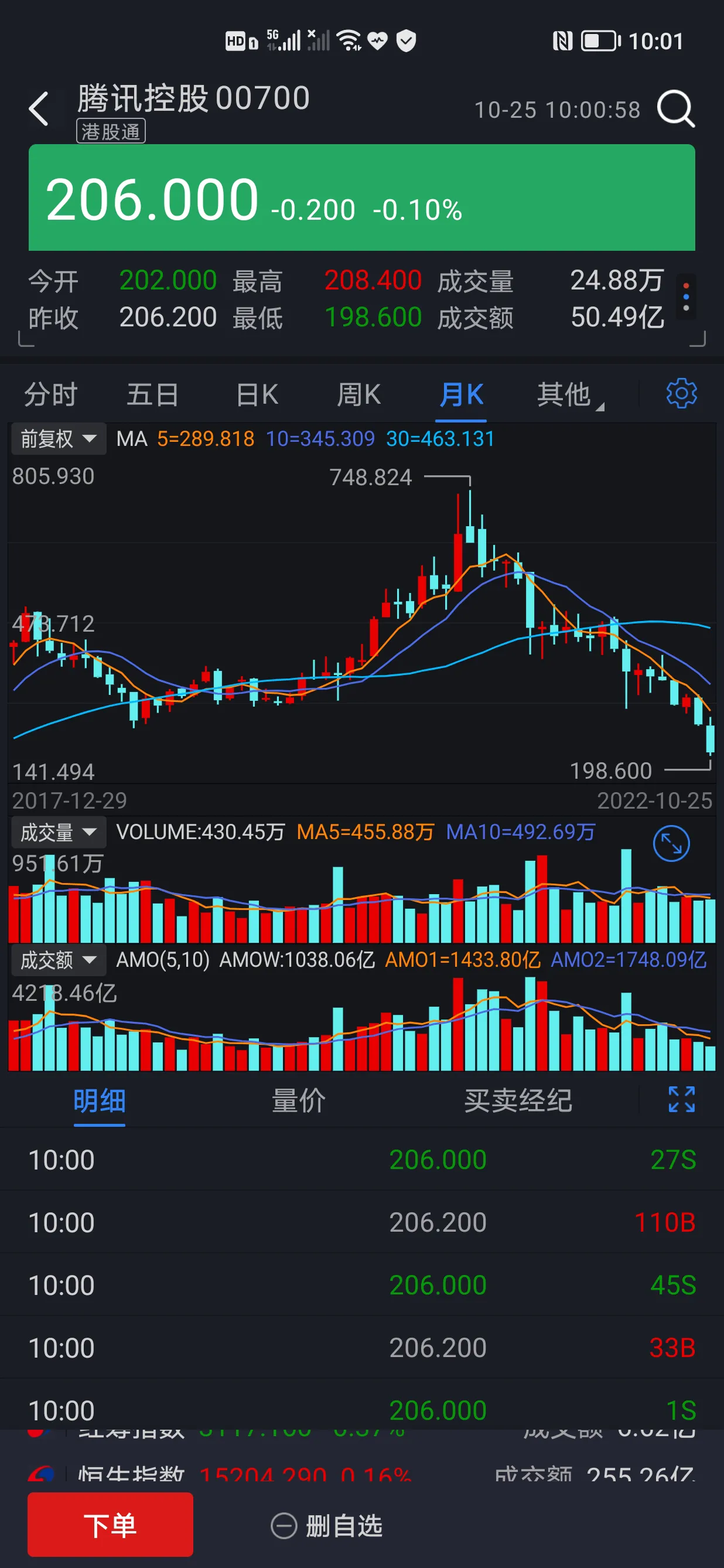The image size is (724, 1568).
Task: Select the 月K chart tab
Action: tap(461, 394)
